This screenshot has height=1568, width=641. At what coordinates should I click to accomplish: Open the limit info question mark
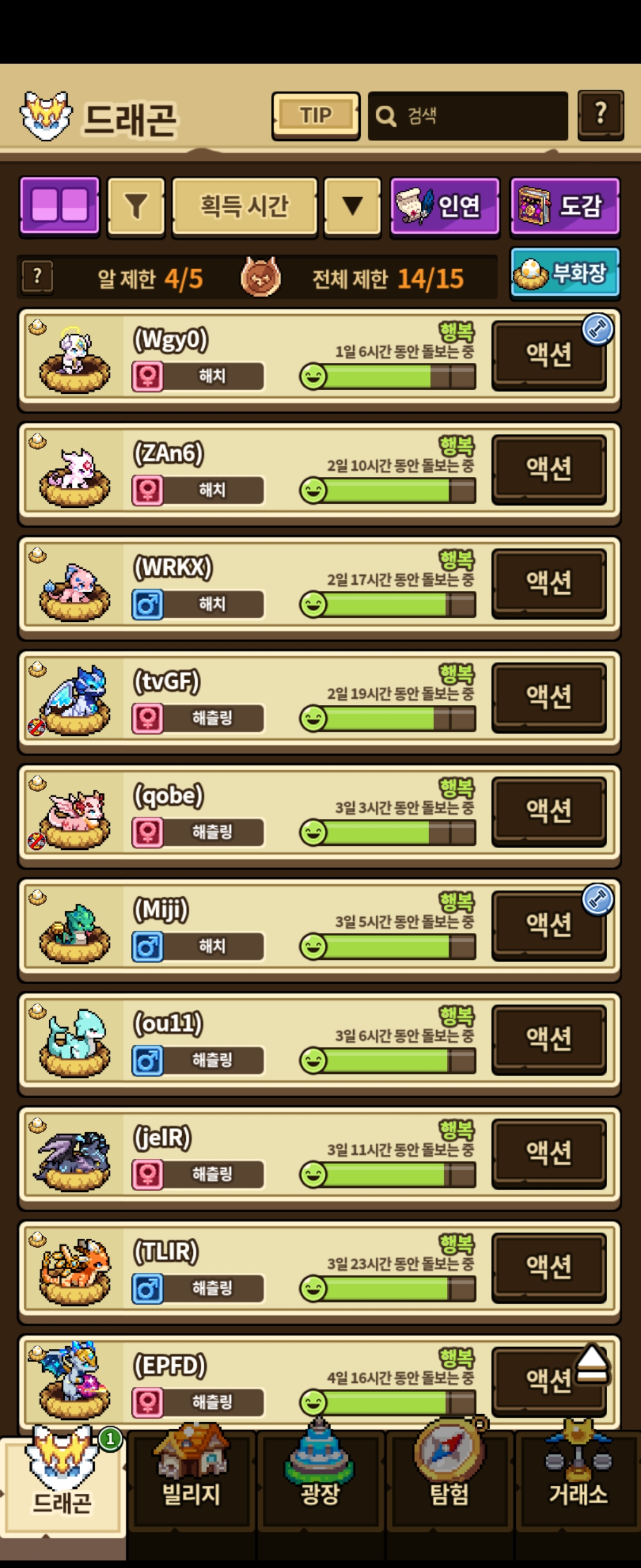click(37, 277)
